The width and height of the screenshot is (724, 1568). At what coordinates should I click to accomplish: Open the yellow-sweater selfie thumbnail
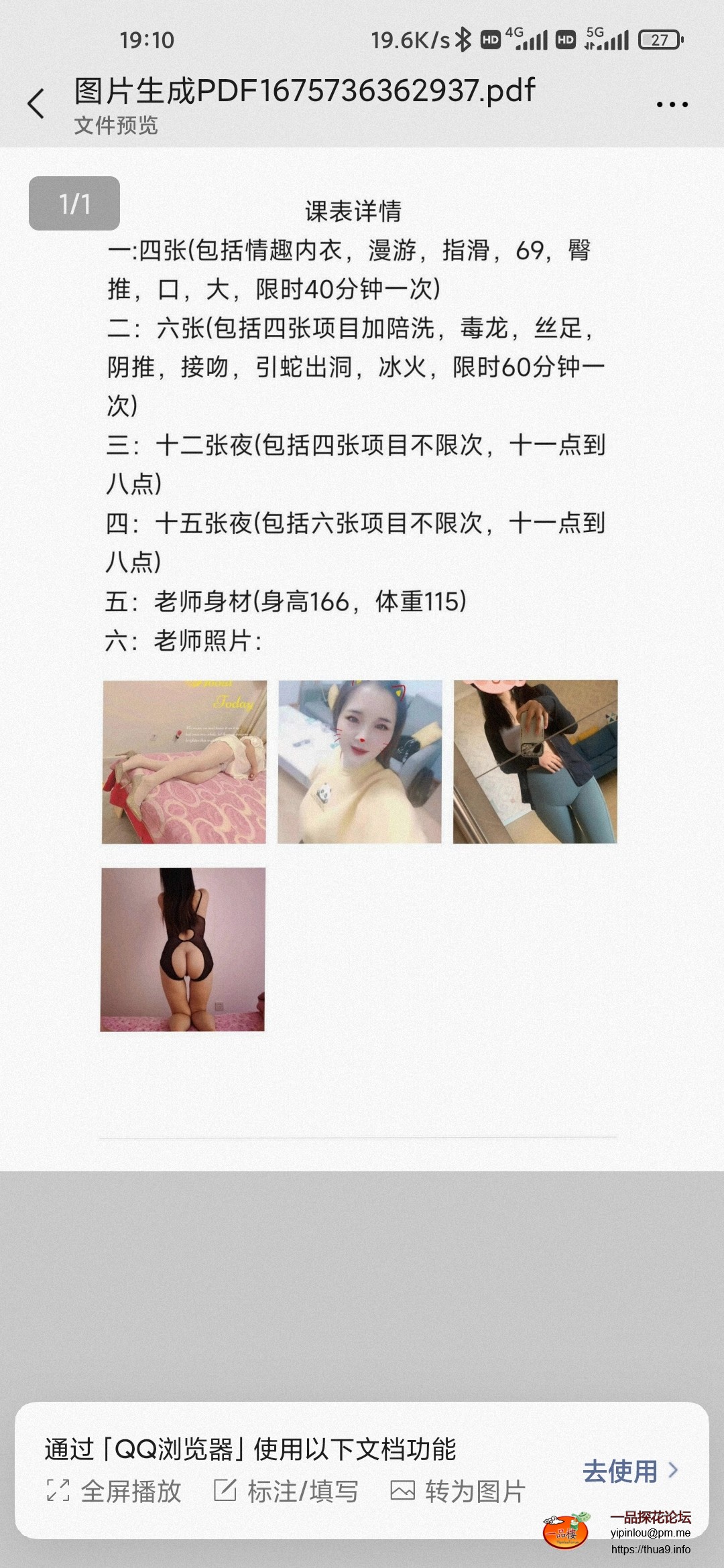[x=361, y=762]
